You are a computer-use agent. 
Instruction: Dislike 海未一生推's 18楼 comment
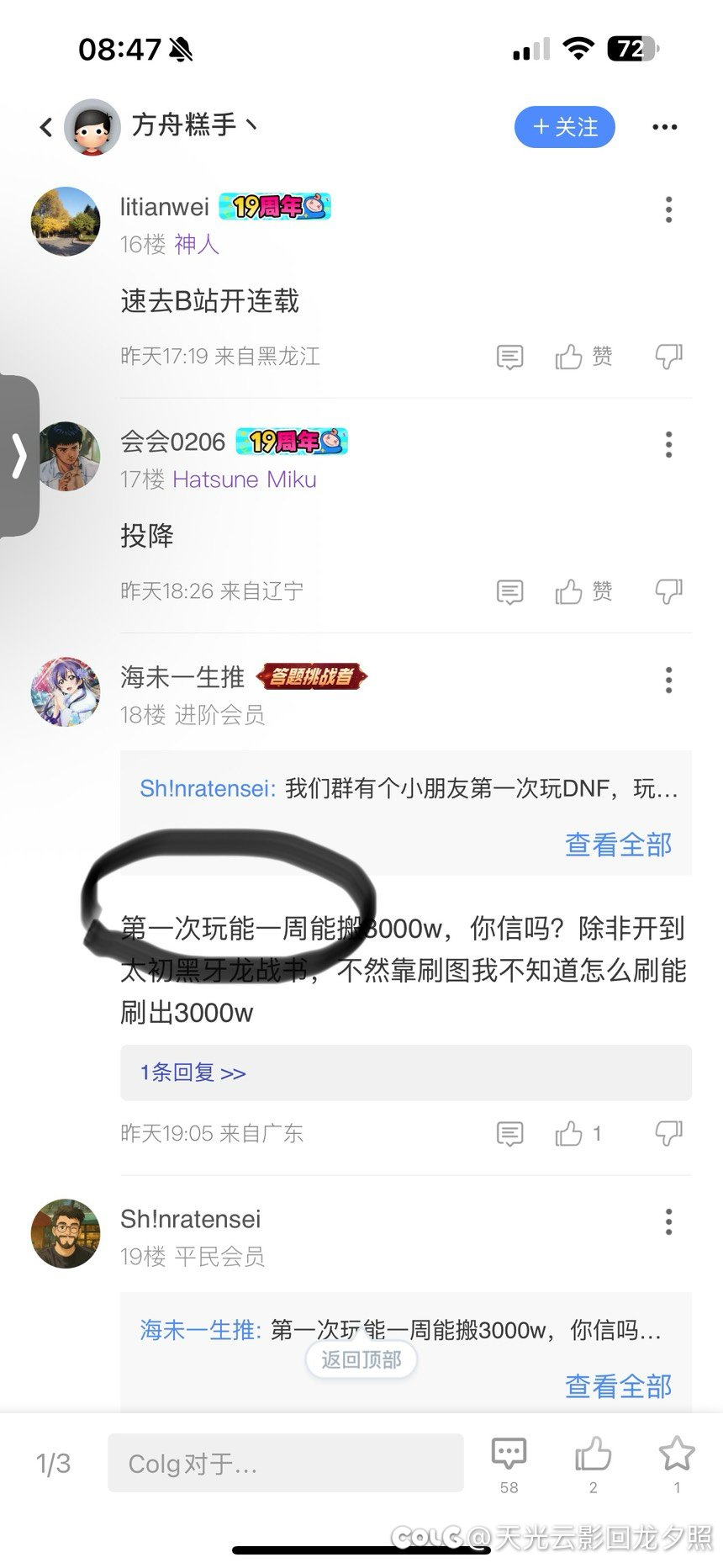[x=668, y=1134]
